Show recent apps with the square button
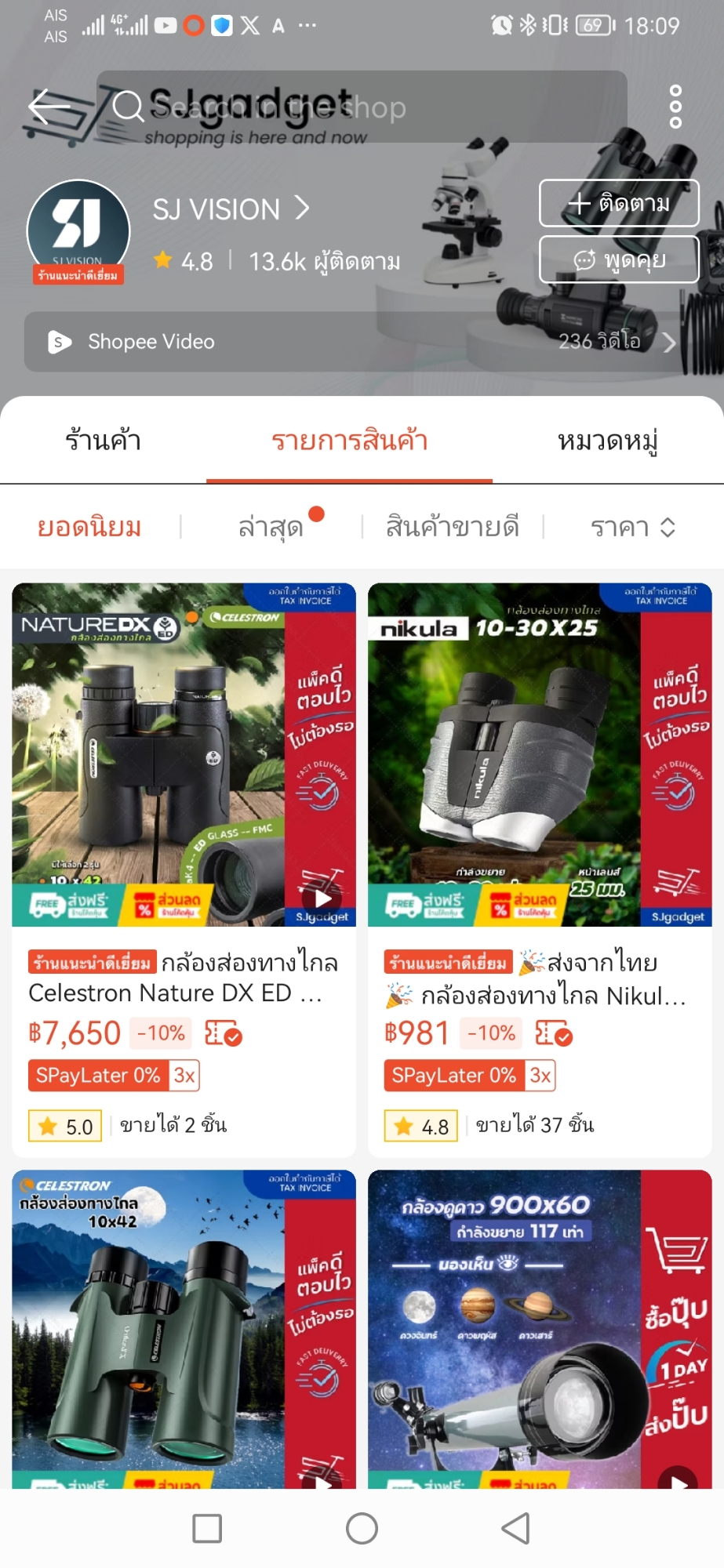The width and height of the screenshot is (724, 1568). pyautogui.click(x=207, y=1528)
